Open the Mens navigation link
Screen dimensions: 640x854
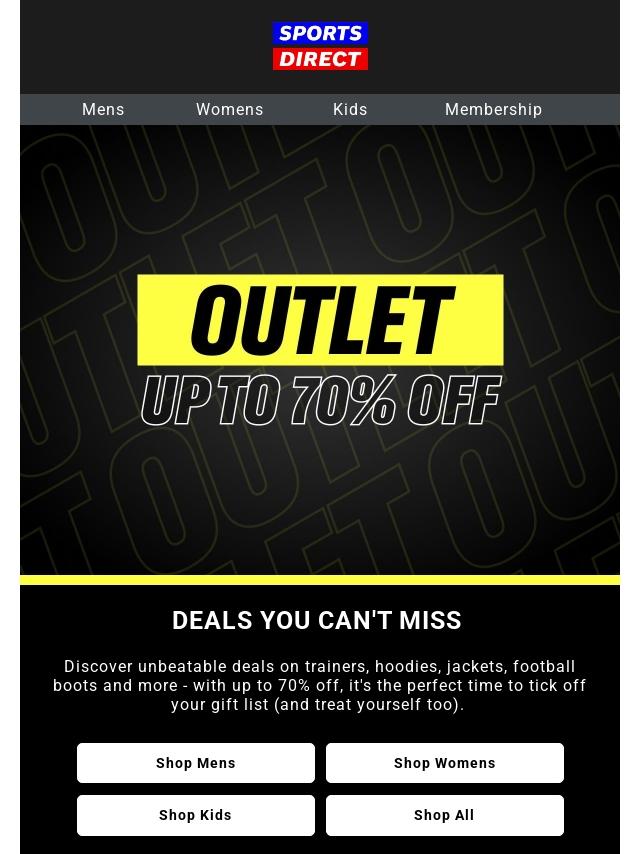point(103,110)
